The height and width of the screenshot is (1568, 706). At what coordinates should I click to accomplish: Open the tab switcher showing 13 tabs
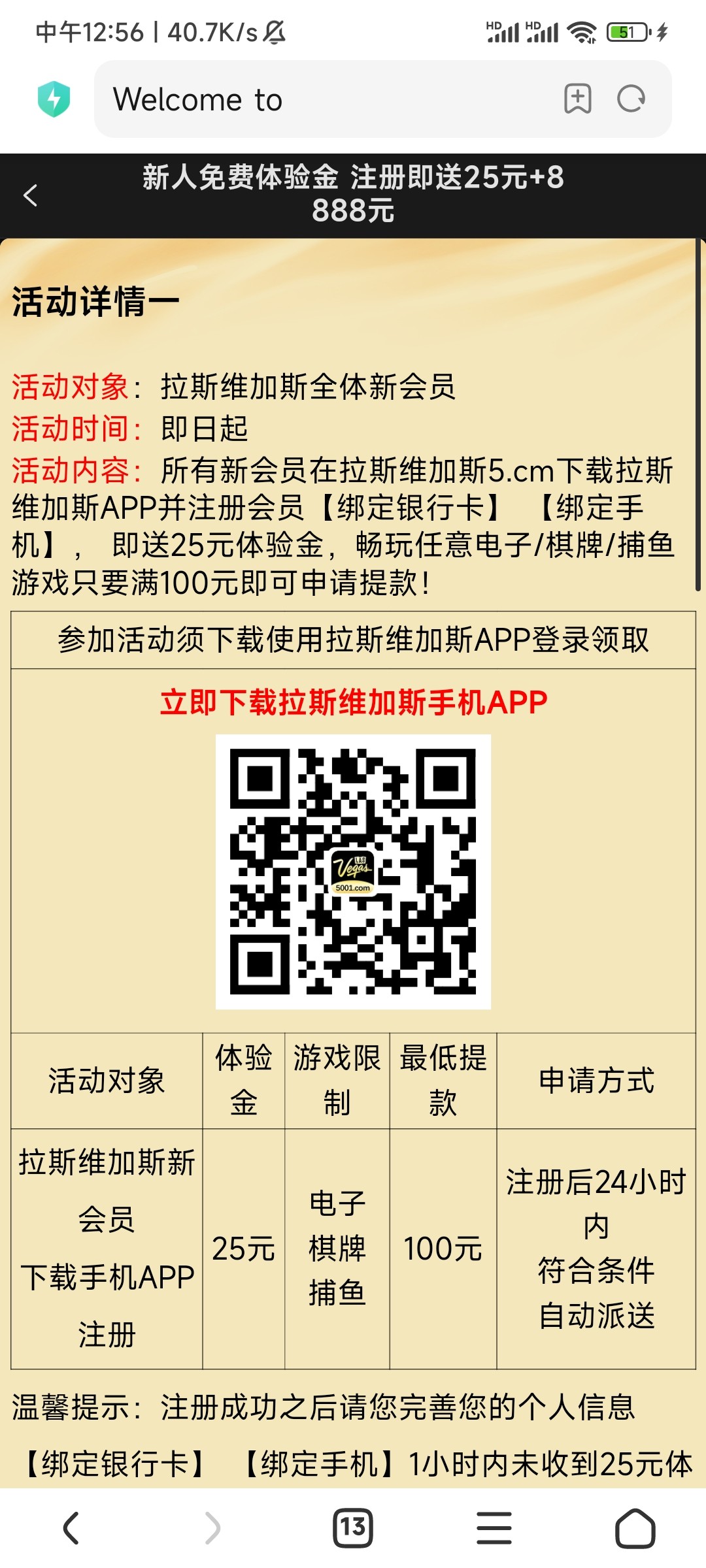click(353, 1528)
